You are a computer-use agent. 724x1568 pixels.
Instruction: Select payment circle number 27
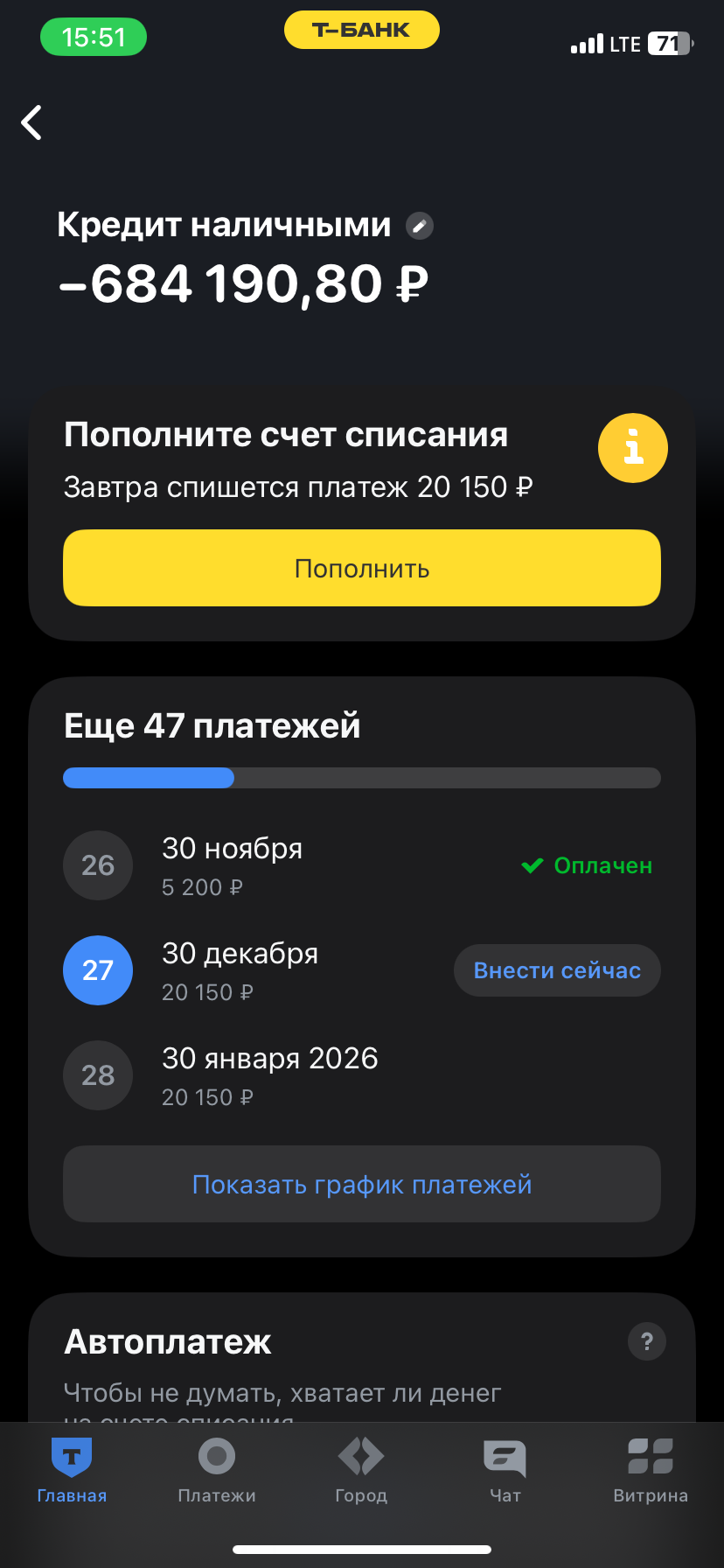pos(97,970)
